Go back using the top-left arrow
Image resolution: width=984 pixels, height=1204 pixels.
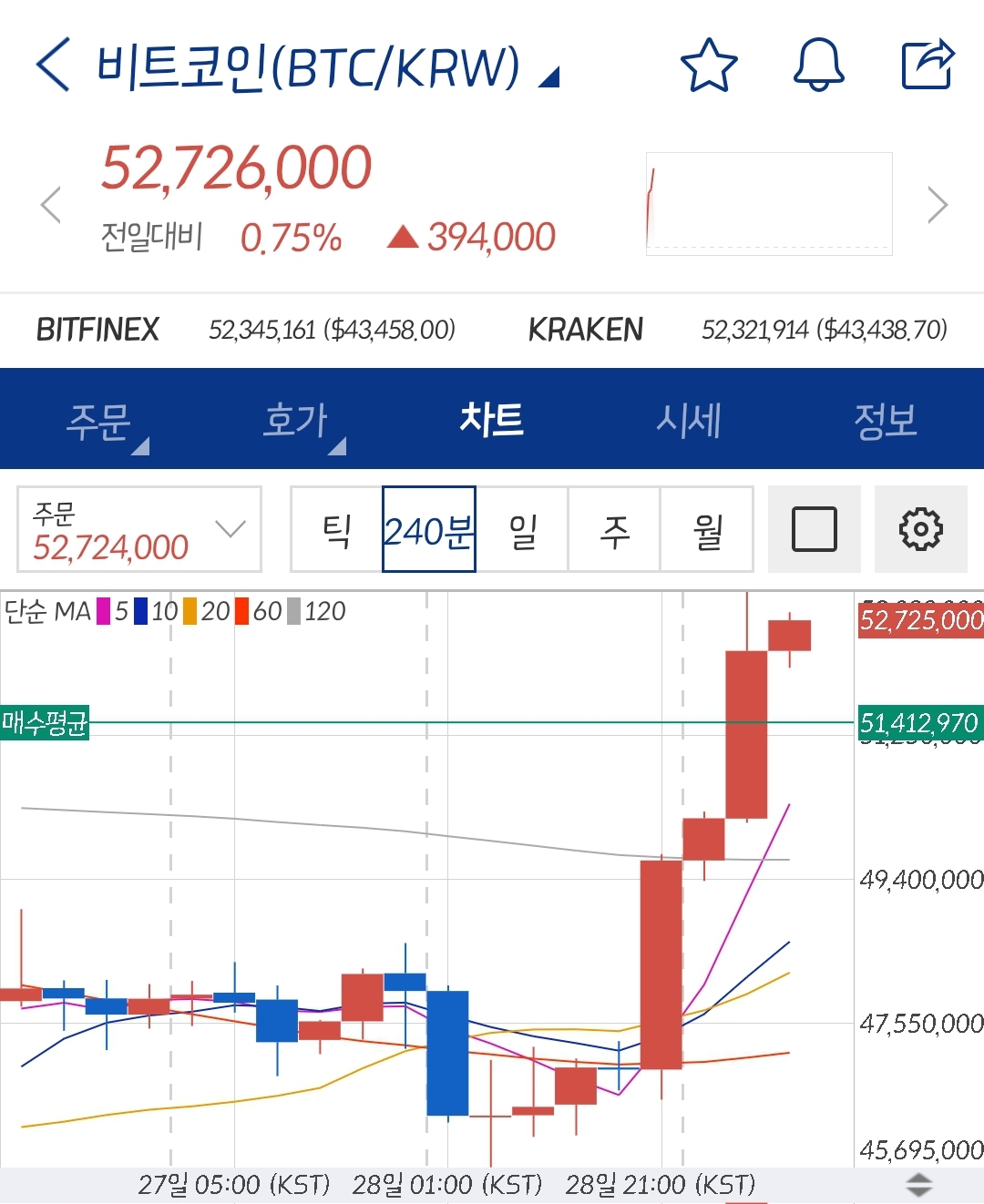[53, 65]
